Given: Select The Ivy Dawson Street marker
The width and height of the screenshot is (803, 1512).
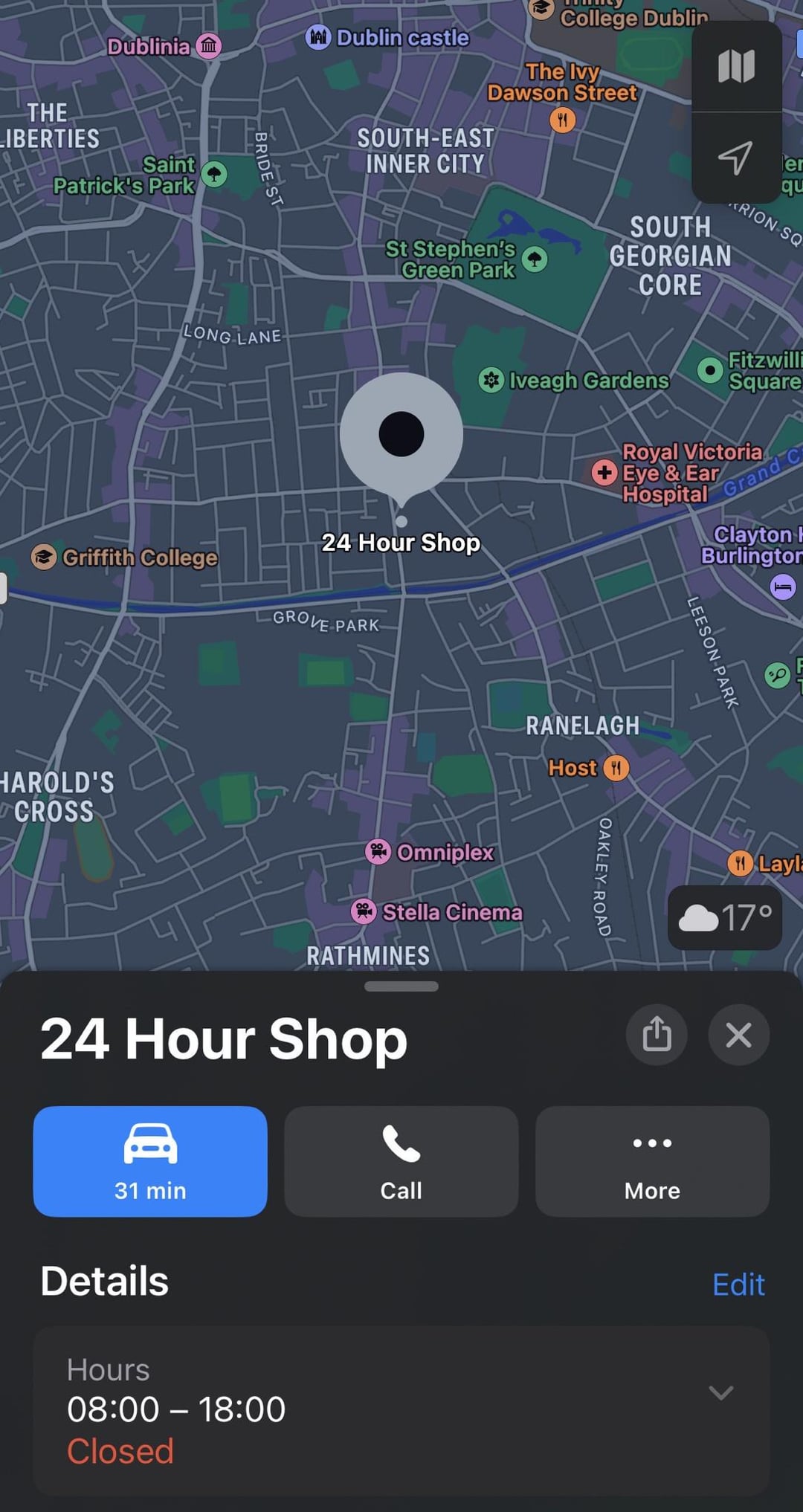Looking at the screenshot, I should point(562,119).
